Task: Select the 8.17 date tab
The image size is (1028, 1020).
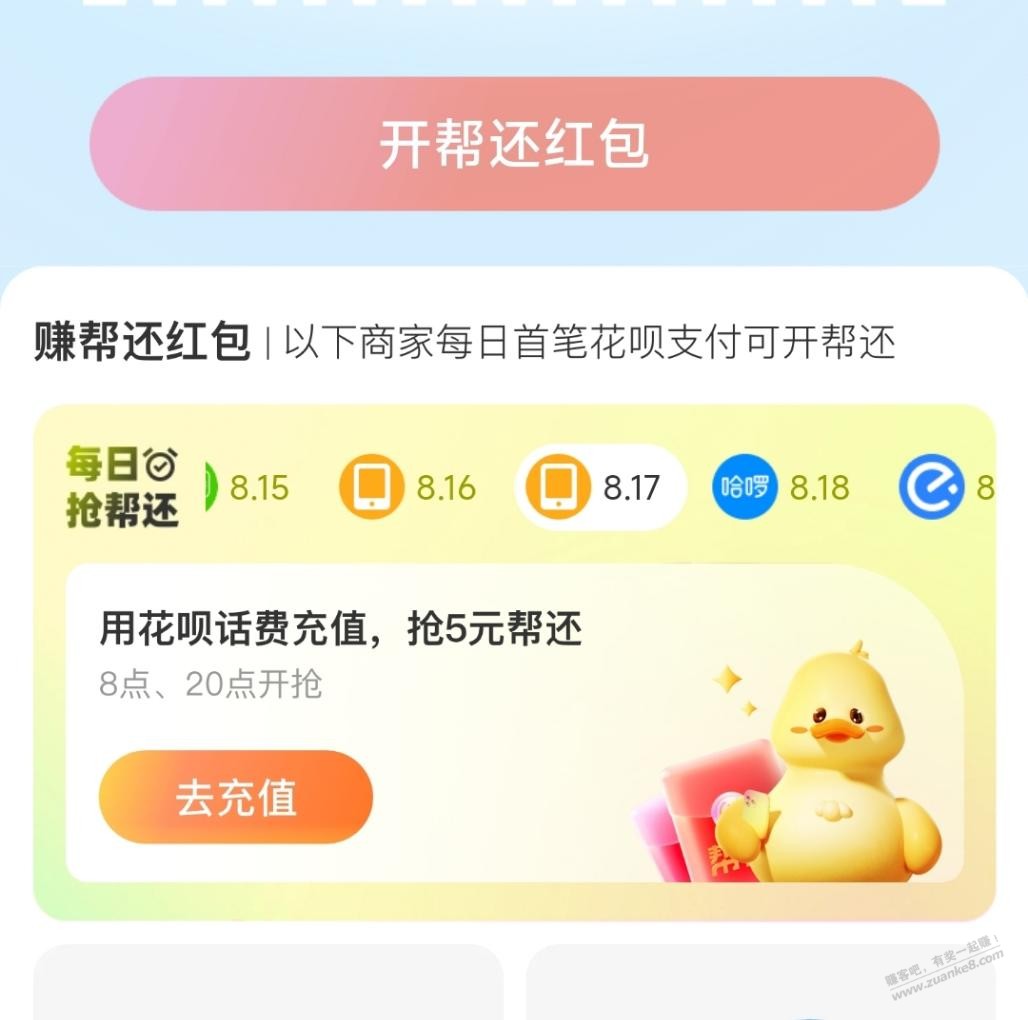Action: click(599, 488)
